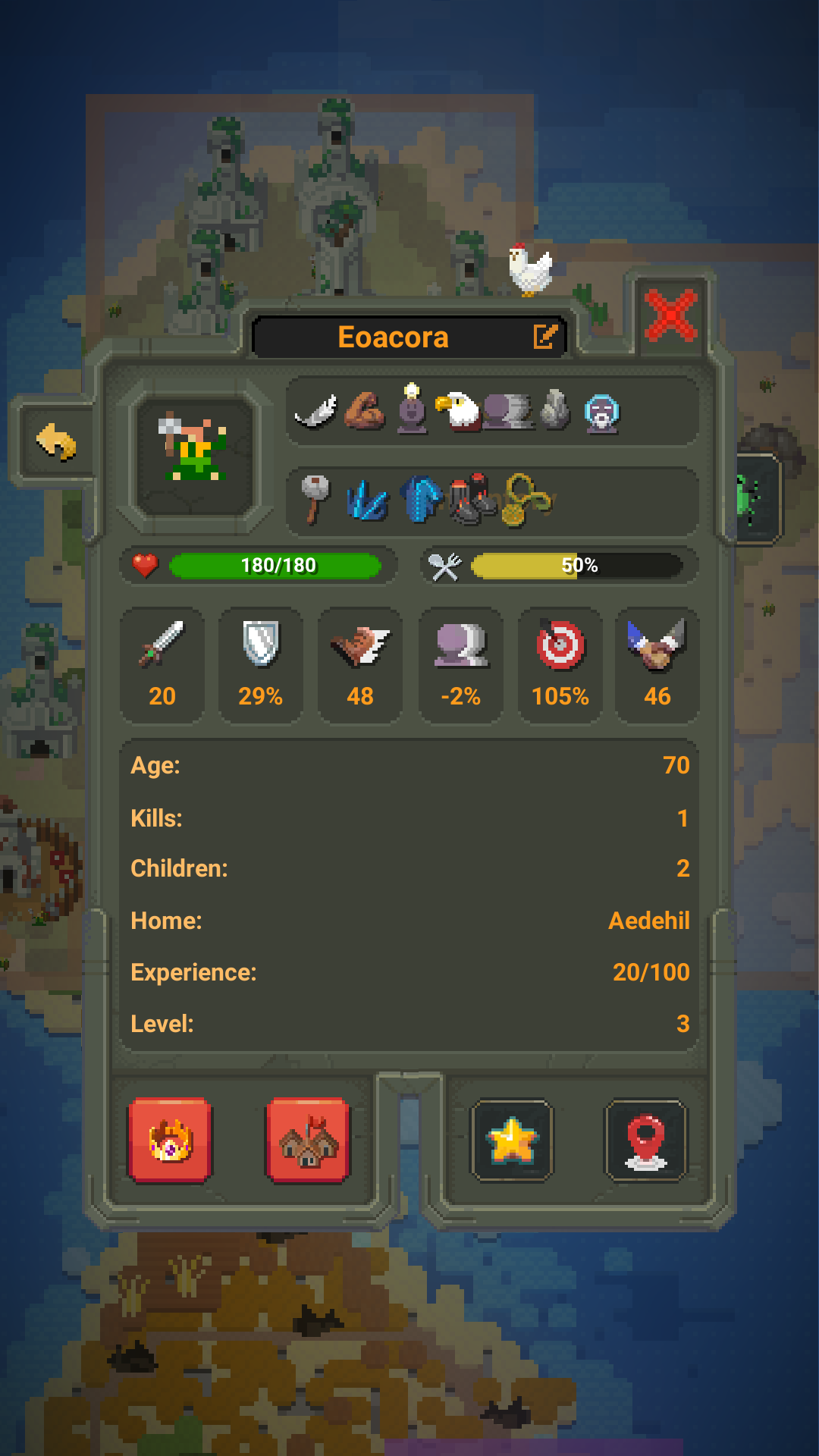Tap the eagle trait icon

tap(458, 412)
